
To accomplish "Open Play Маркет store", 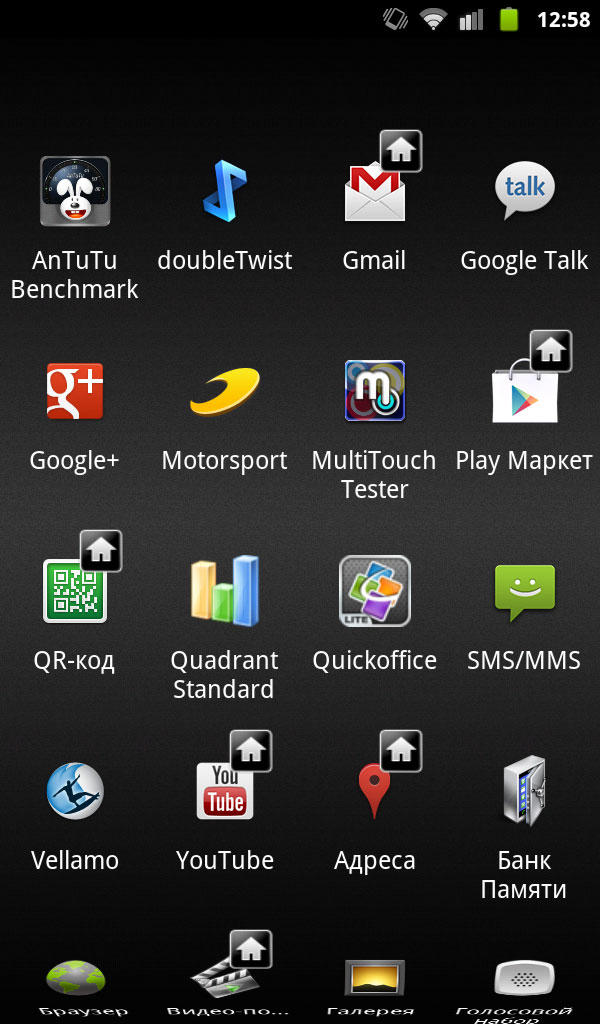I will point(524,391).
